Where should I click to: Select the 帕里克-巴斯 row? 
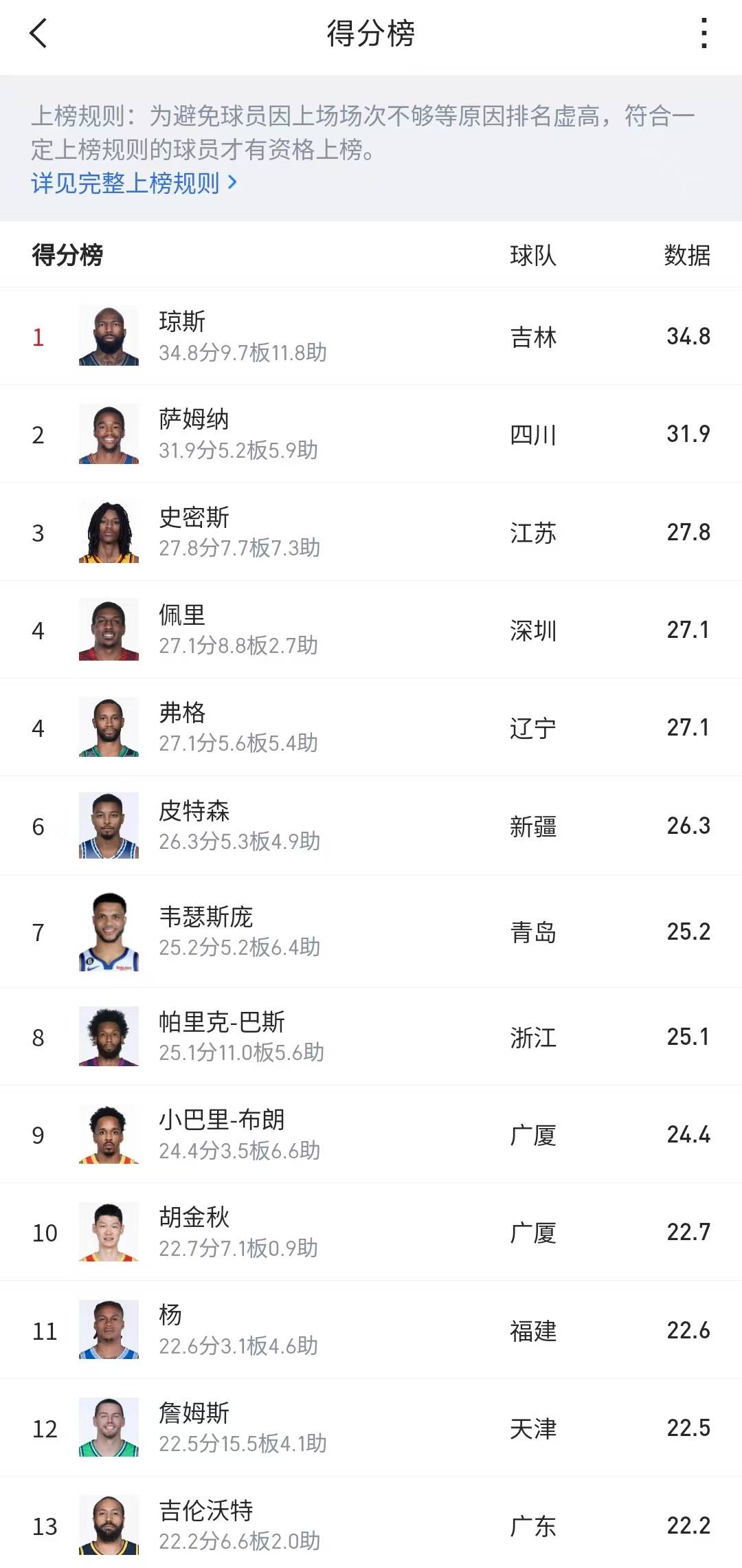tap(371, 1037)
